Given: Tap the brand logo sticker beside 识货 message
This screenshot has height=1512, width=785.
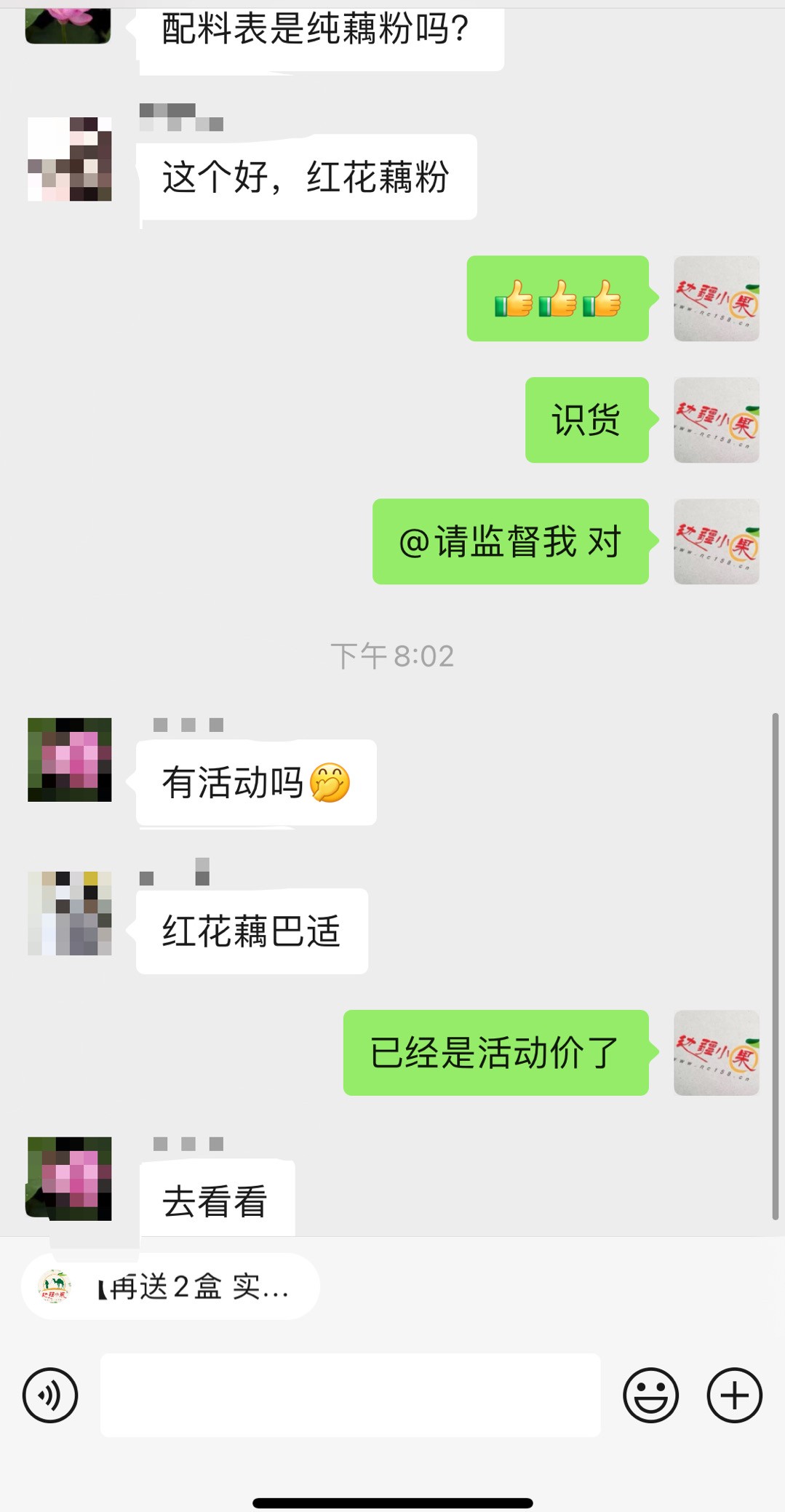Looking at the screenshot, I should pyautogui.click(x=715, y=421).
